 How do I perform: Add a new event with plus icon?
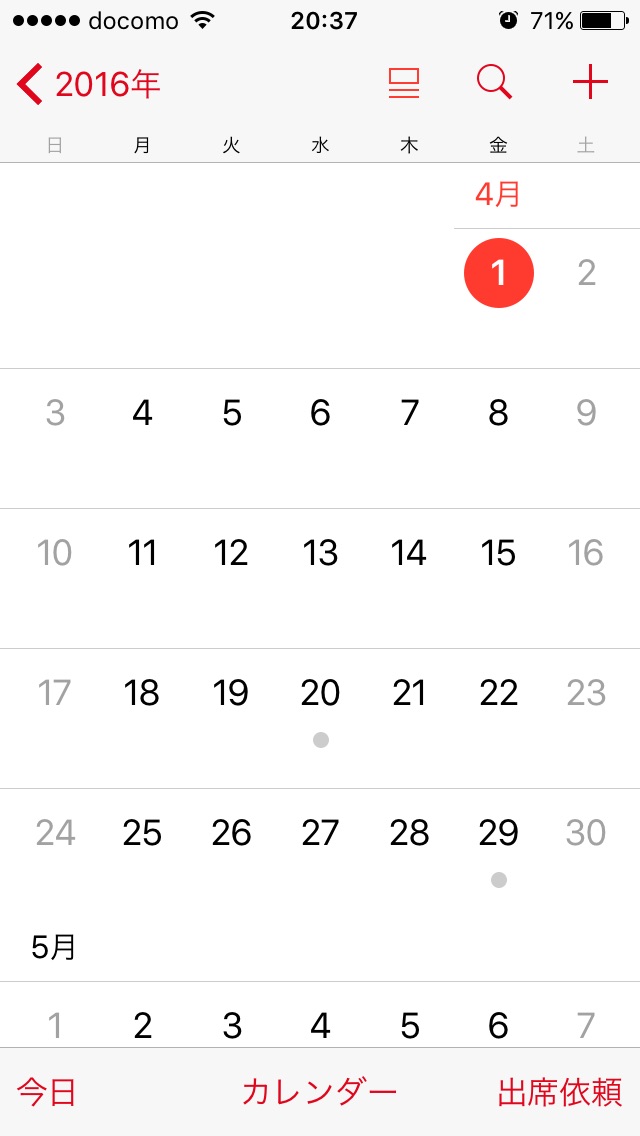pos(590,84)
